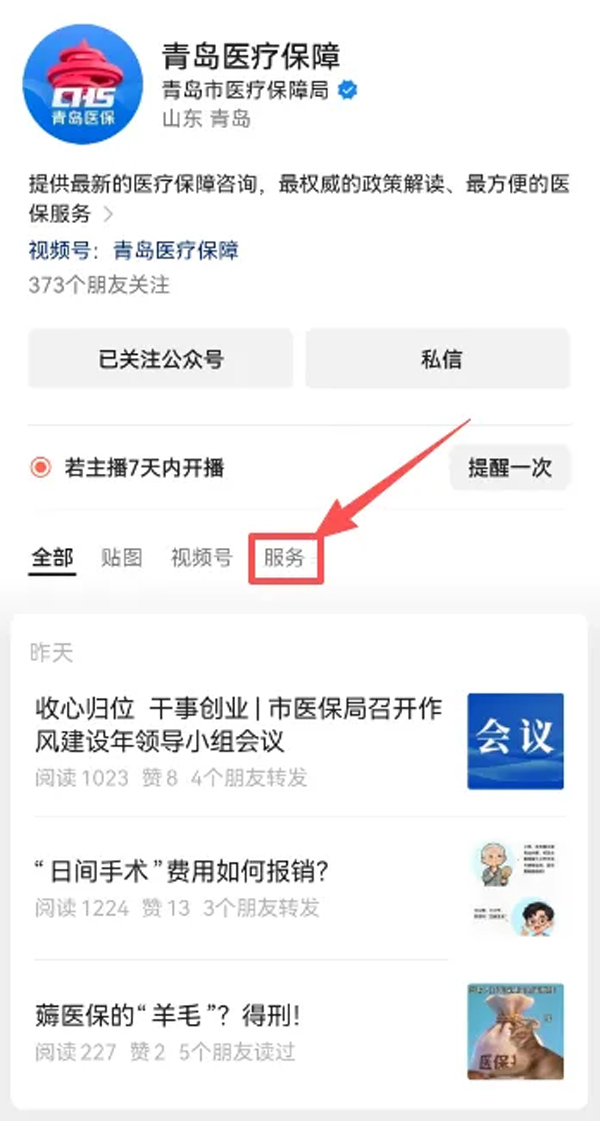The height and width of the screenshot is (1121, 600).
Task: Open the 视频号 青岛医疗保障 link
Action: pyautogui.click(x=175, y=250)
